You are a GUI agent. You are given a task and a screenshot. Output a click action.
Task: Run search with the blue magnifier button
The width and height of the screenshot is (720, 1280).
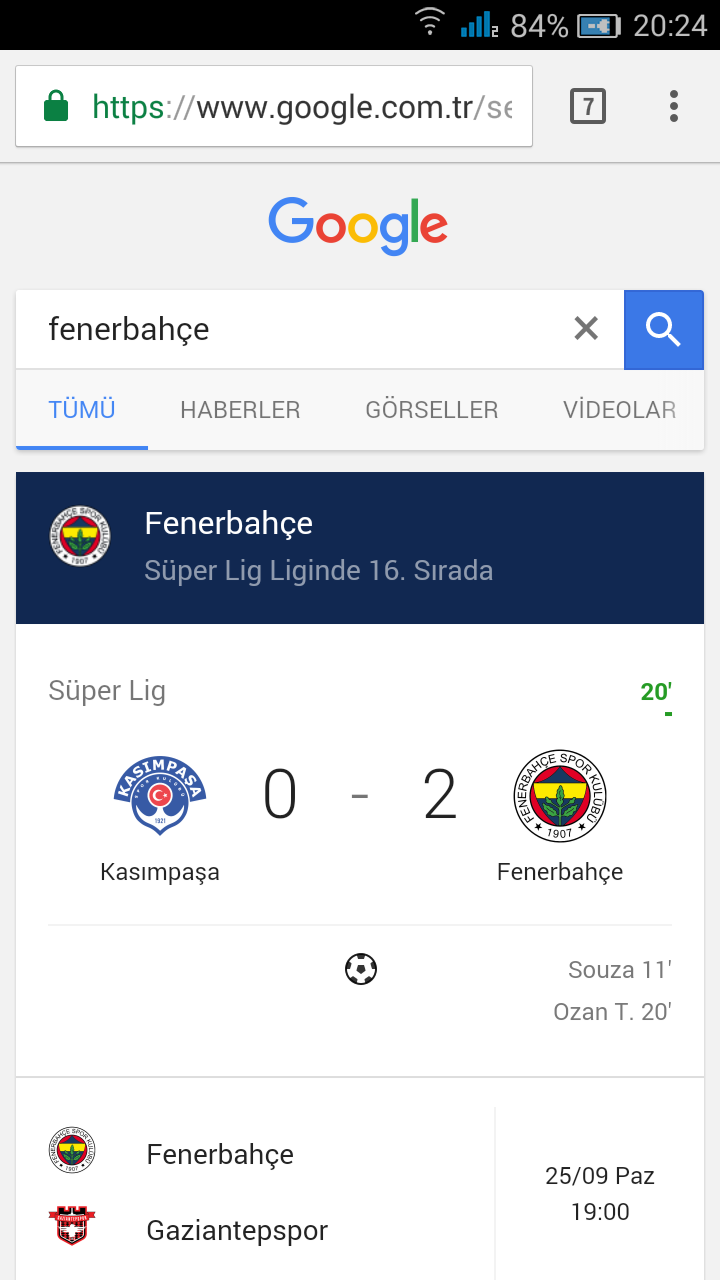(x=664, y=329)
